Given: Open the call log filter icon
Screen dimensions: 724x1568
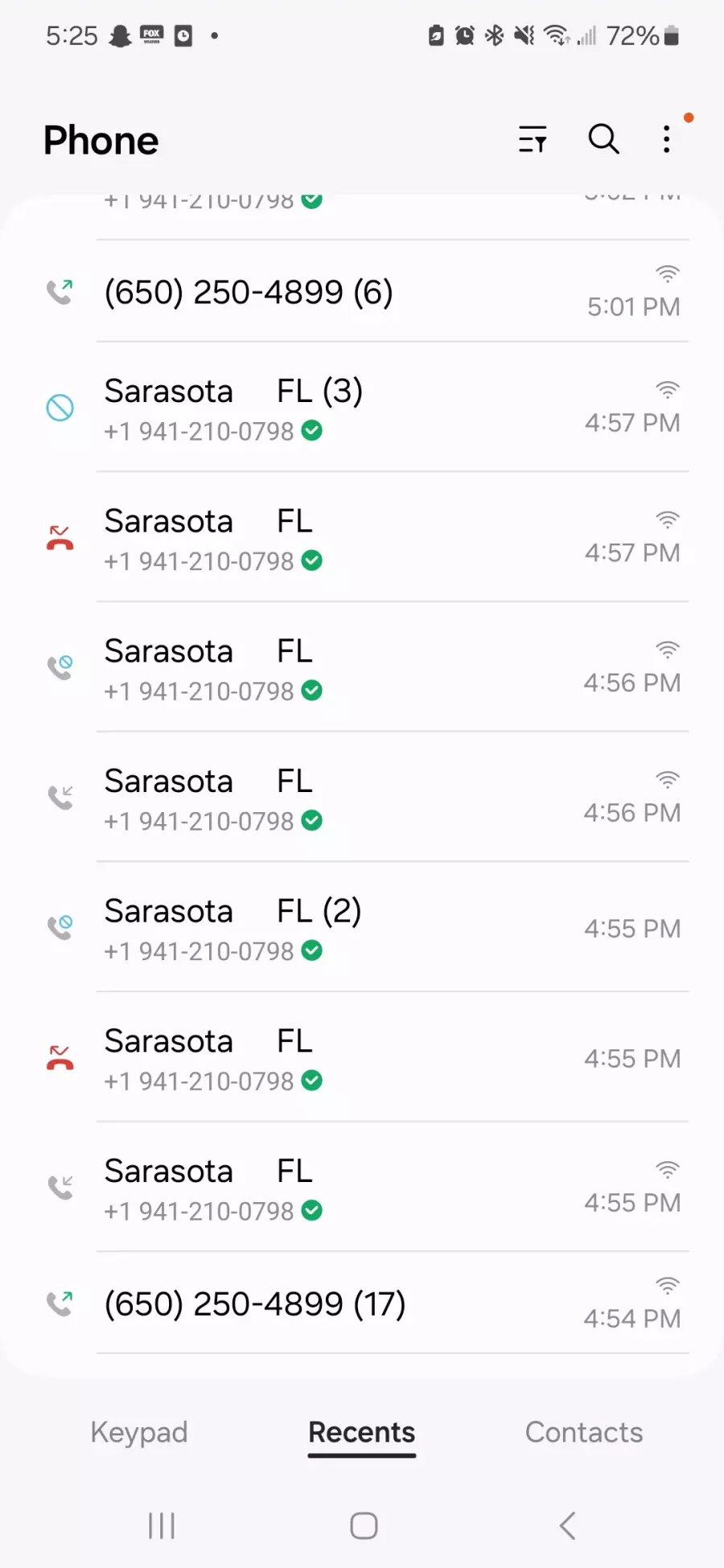Looking at the screenshot, I should point(532,140).
